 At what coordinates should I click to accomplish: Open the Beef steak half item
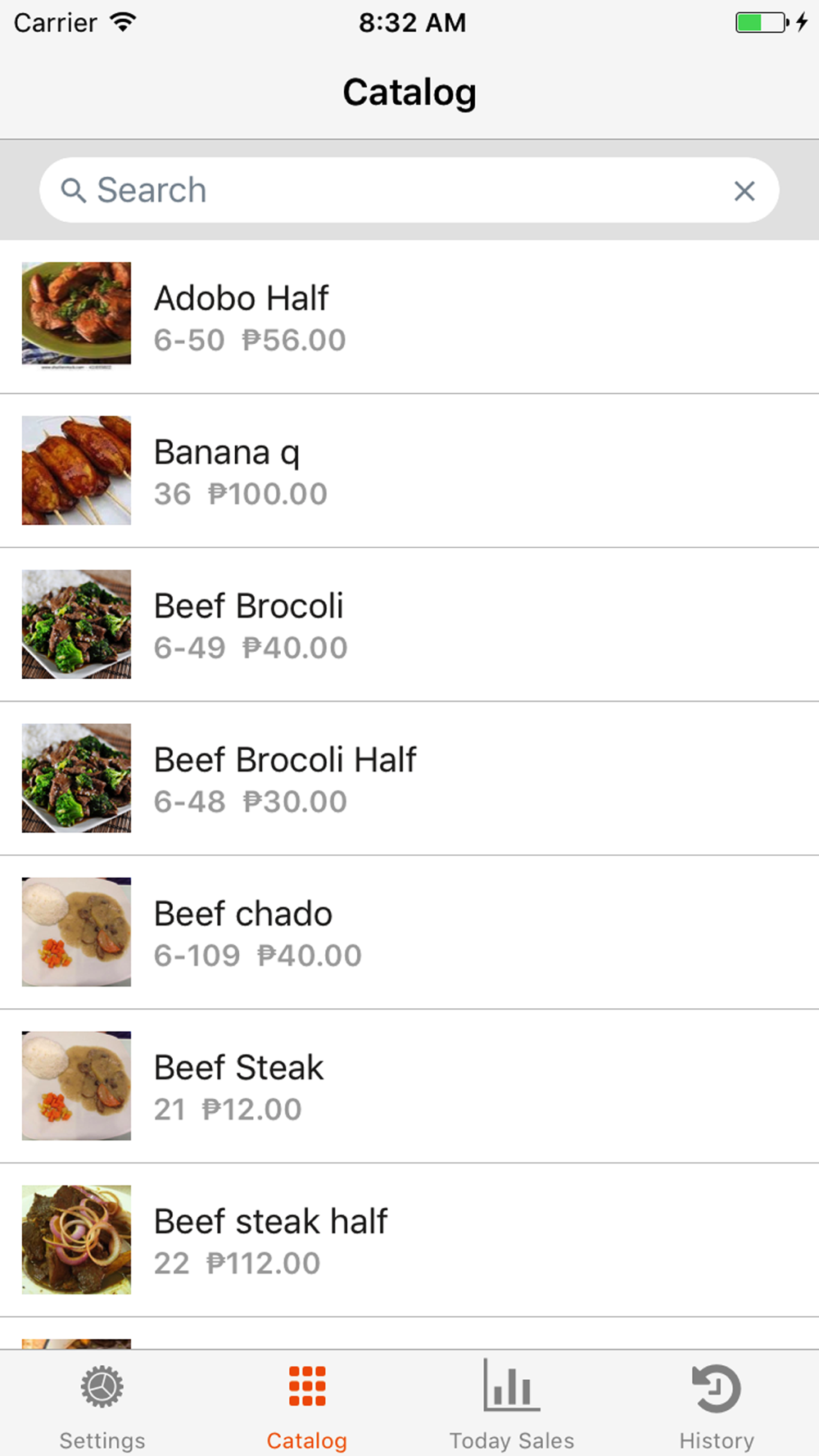click(409, 1241)
